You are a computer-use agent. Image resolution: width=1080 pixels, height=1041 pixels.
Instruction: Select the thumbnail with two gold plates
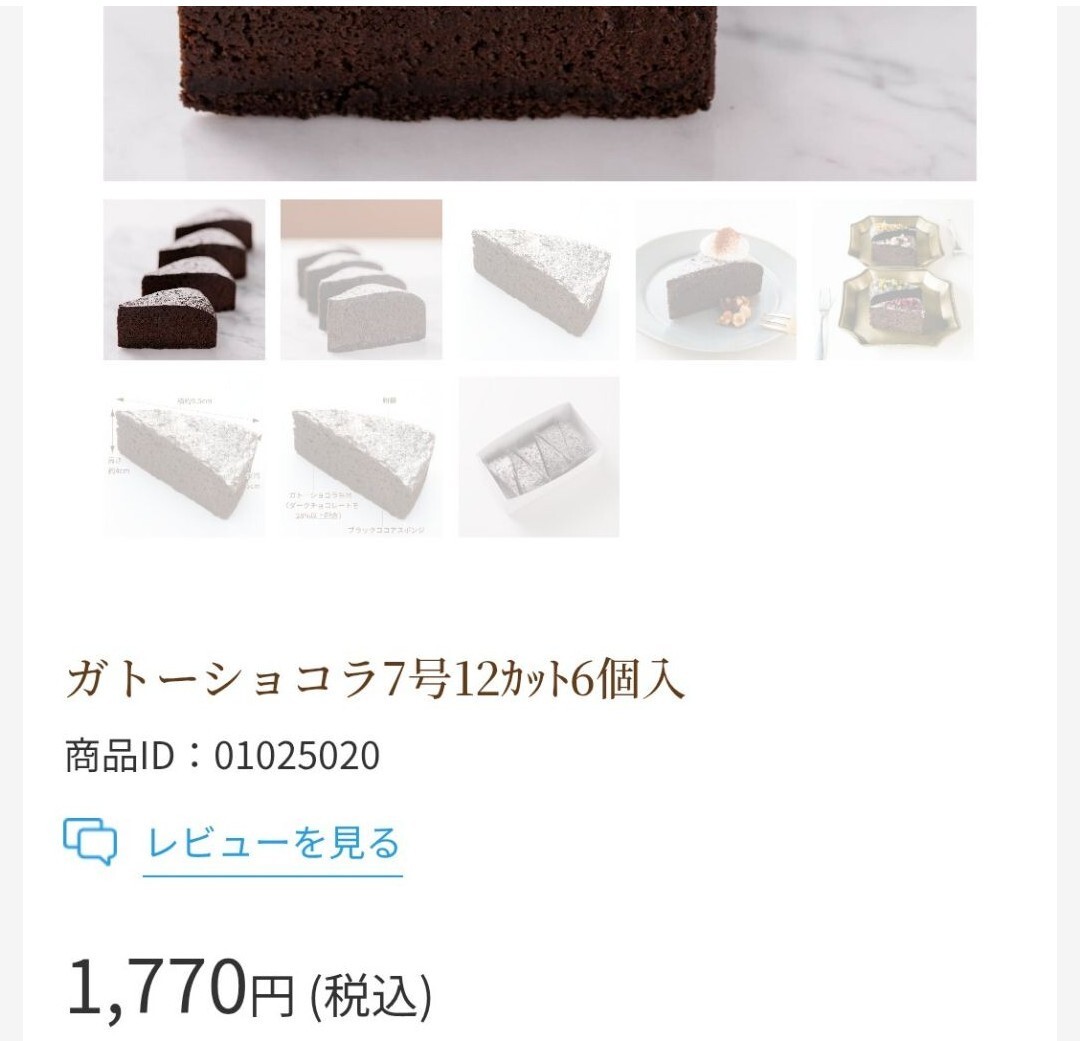(x=893, y=279)
